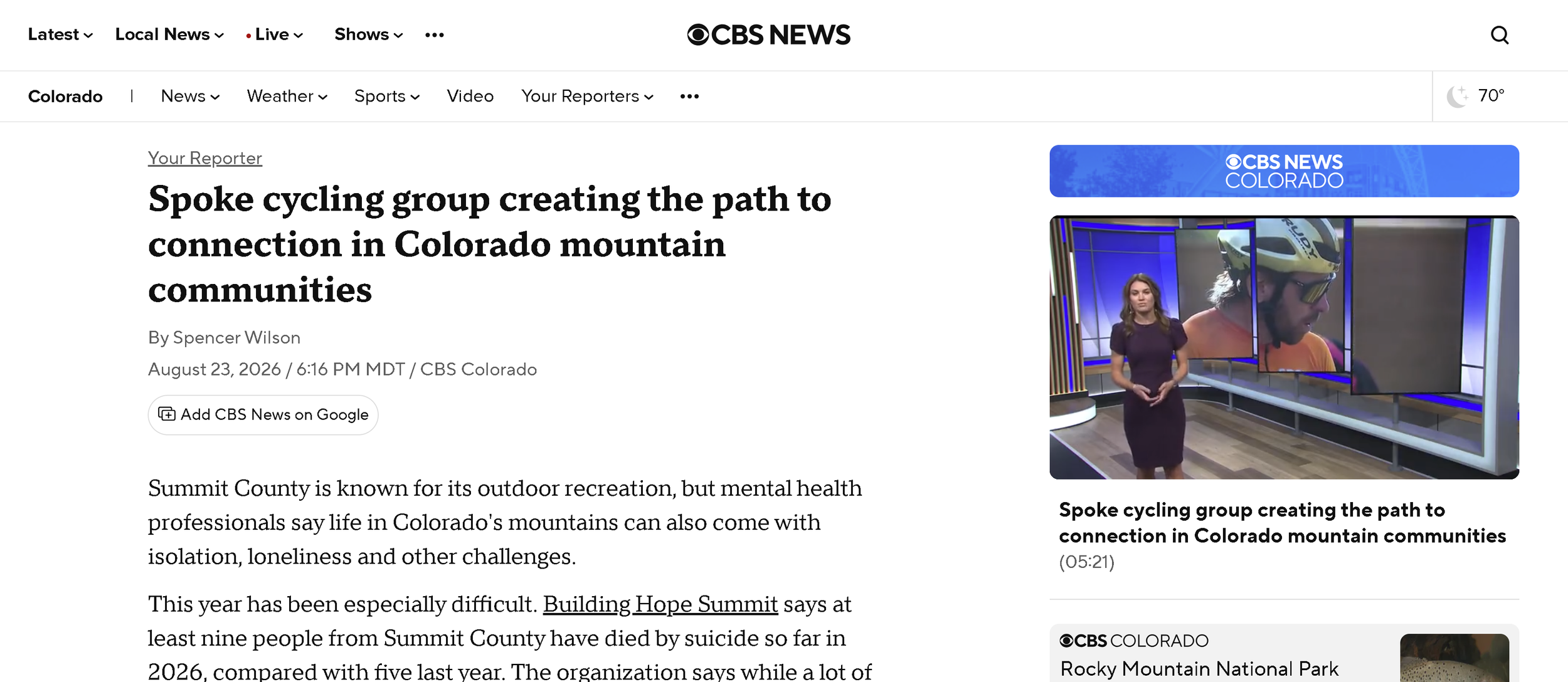This screenshot has width=1568, height=682.
Task: Expand the Latest dropdown menu
Action: [x=60, y=34]
